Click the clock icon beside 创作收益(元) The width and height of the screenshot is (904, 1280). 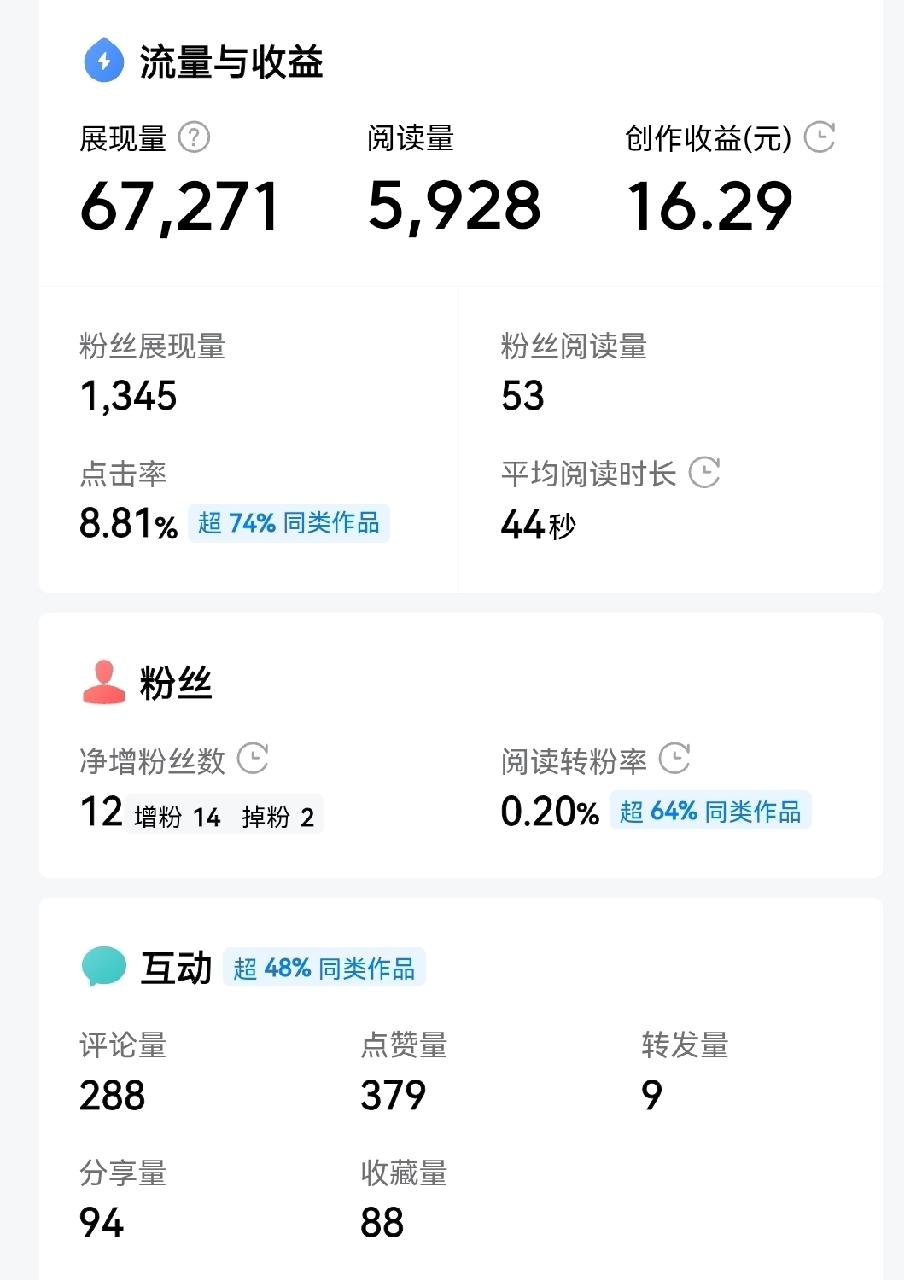pos(818,137)
